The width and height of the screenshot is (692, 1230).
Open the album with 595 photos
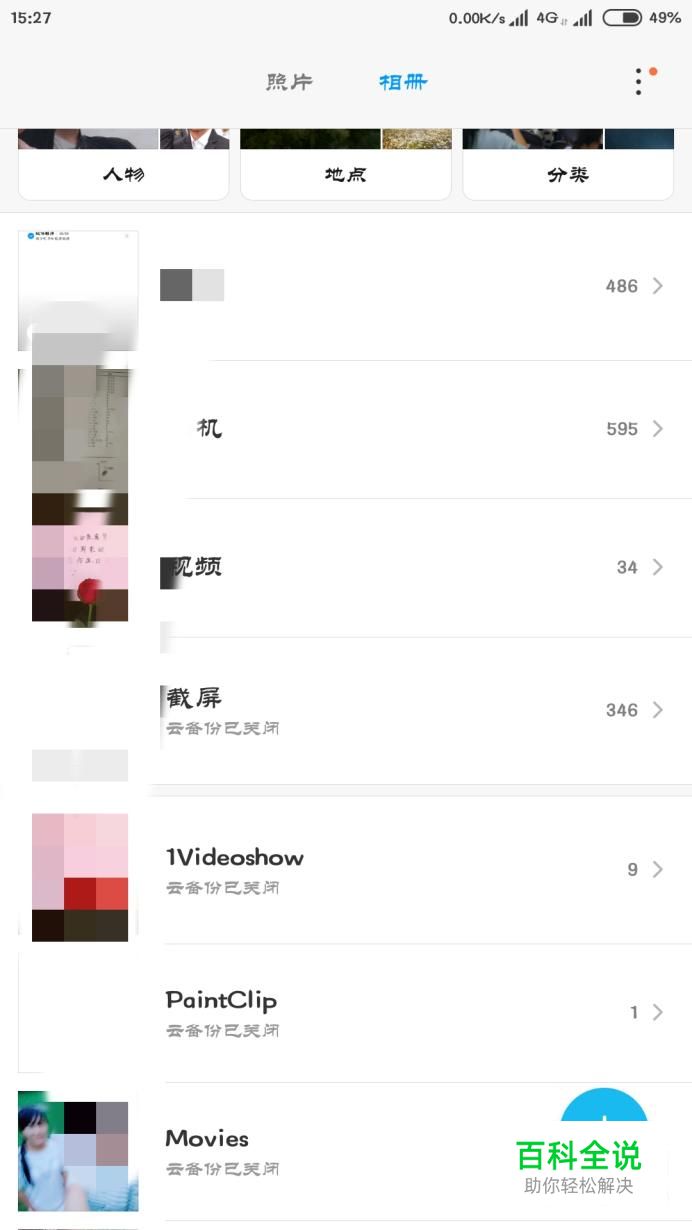(400, 429)
